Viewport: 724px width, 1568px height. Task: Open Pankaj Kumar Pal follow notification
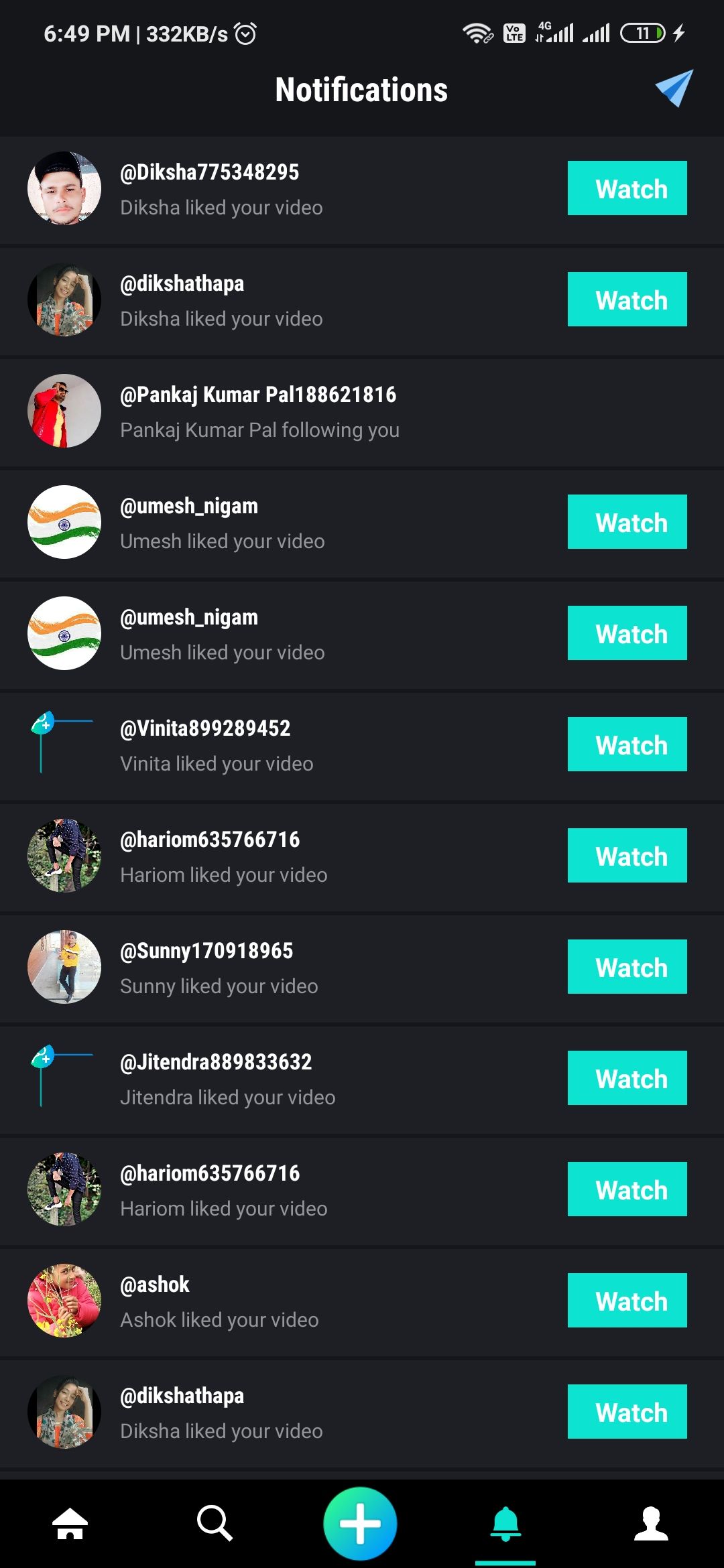pyautogui.click(x=259, y=412)
